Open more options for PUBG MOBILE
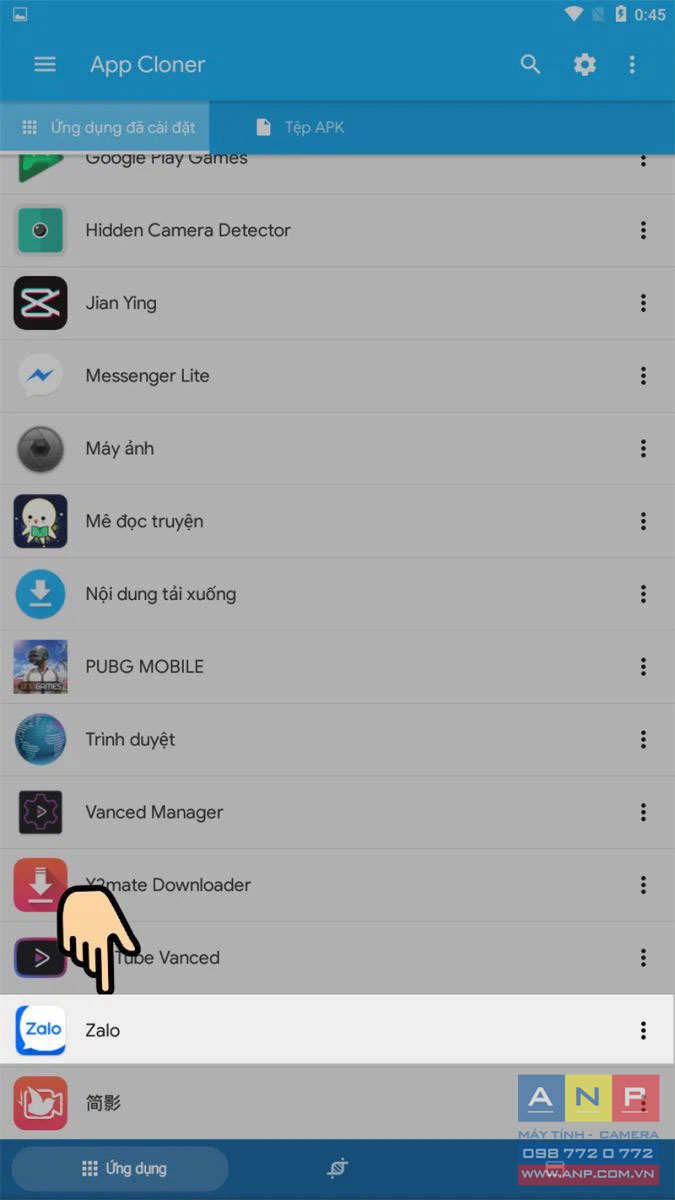This screenshot has height=1200, width=675. (x=643, y=667)
